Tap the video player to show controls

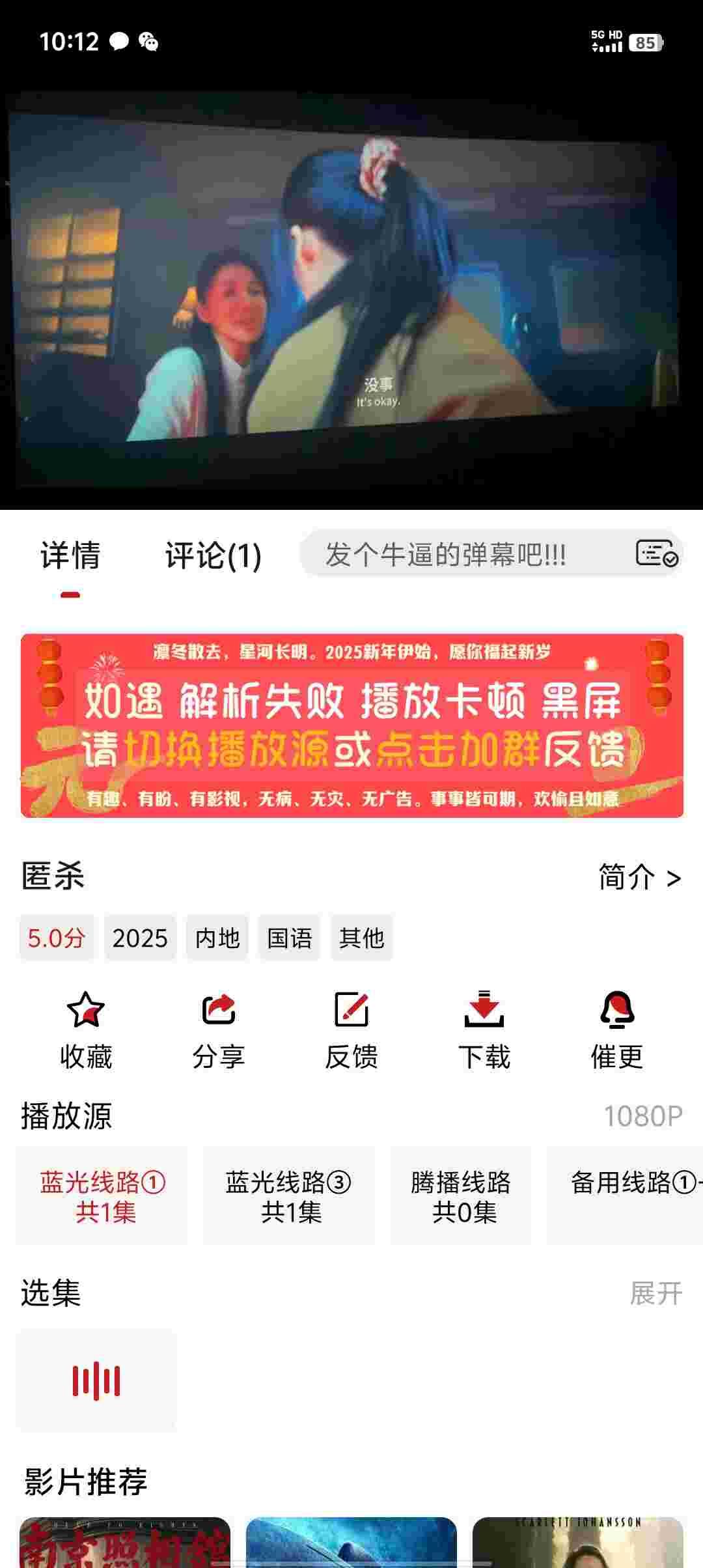[351, 287]
